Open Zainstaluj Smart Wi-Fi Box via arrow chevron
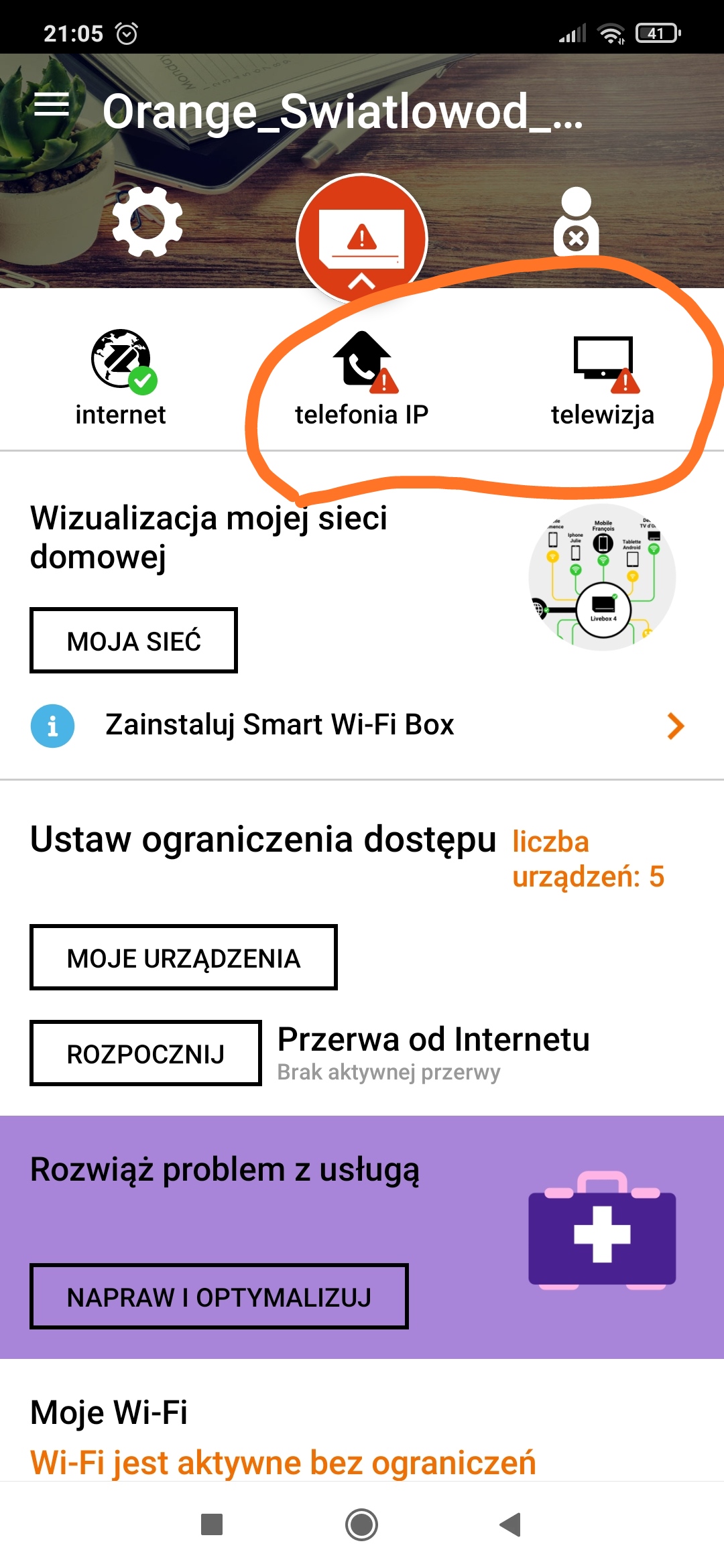This screenshot has width=724, height=1568. click(x=677, y=726)
